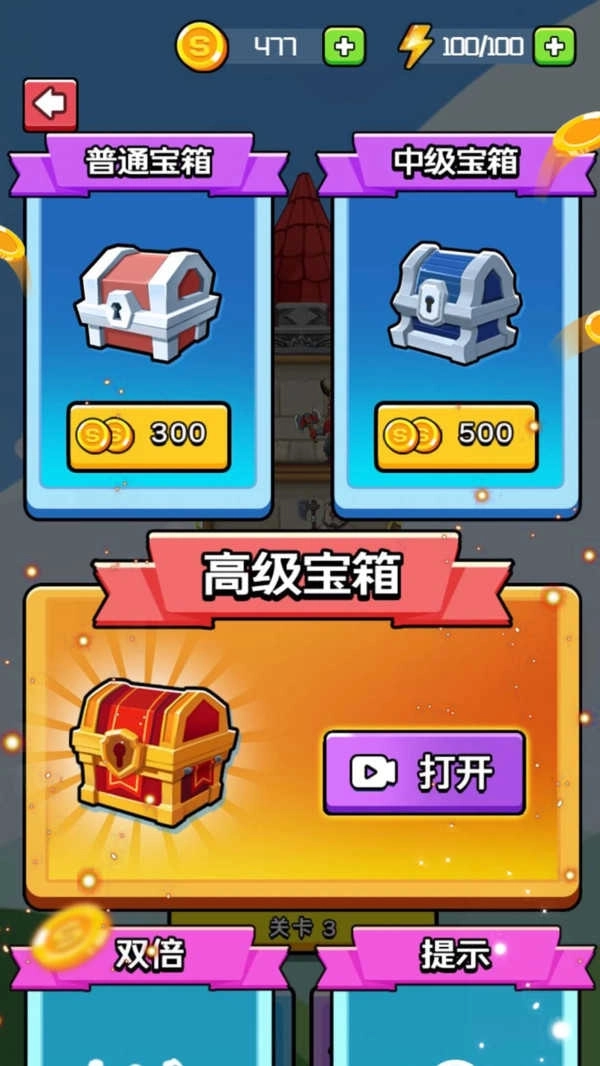The width and height of the screenshot is (600, 1066).
Task: Open the 双倍 card
Action: click(150, 1000)
